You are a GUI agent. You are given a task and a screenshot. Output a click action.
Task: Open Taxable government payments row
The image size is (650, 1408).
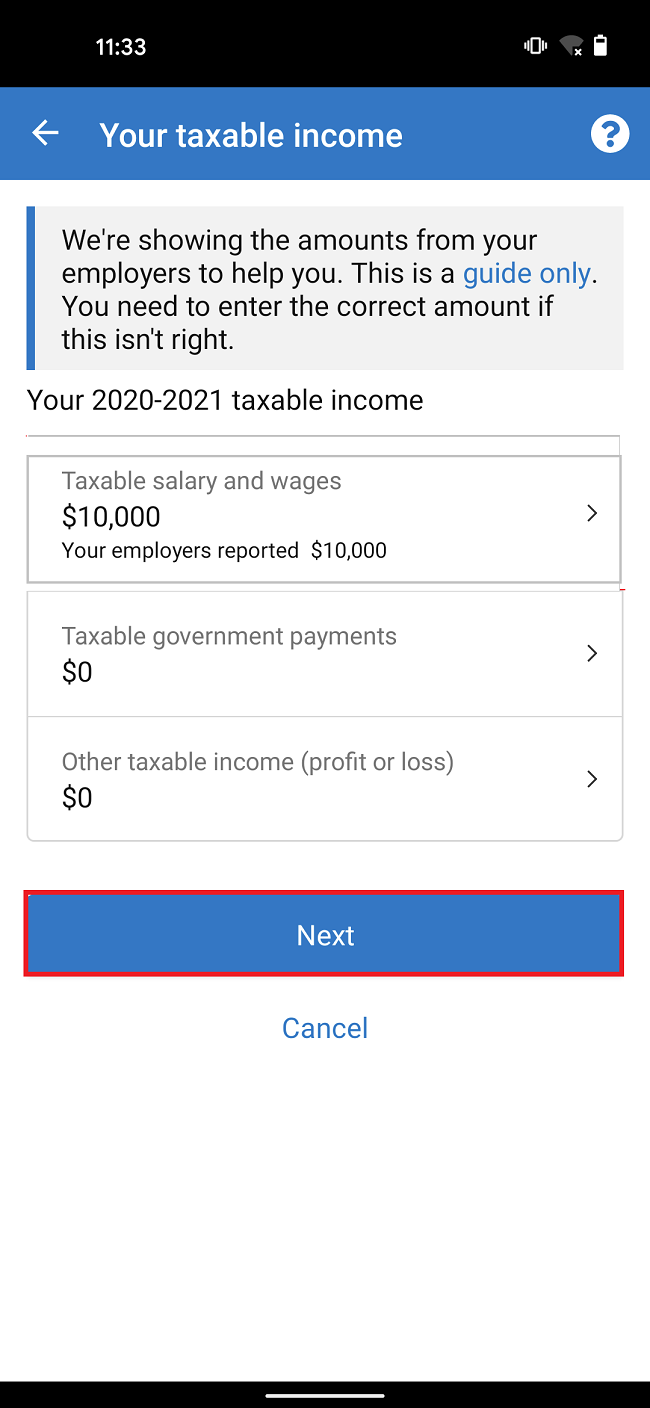click(x=324, y=654)
